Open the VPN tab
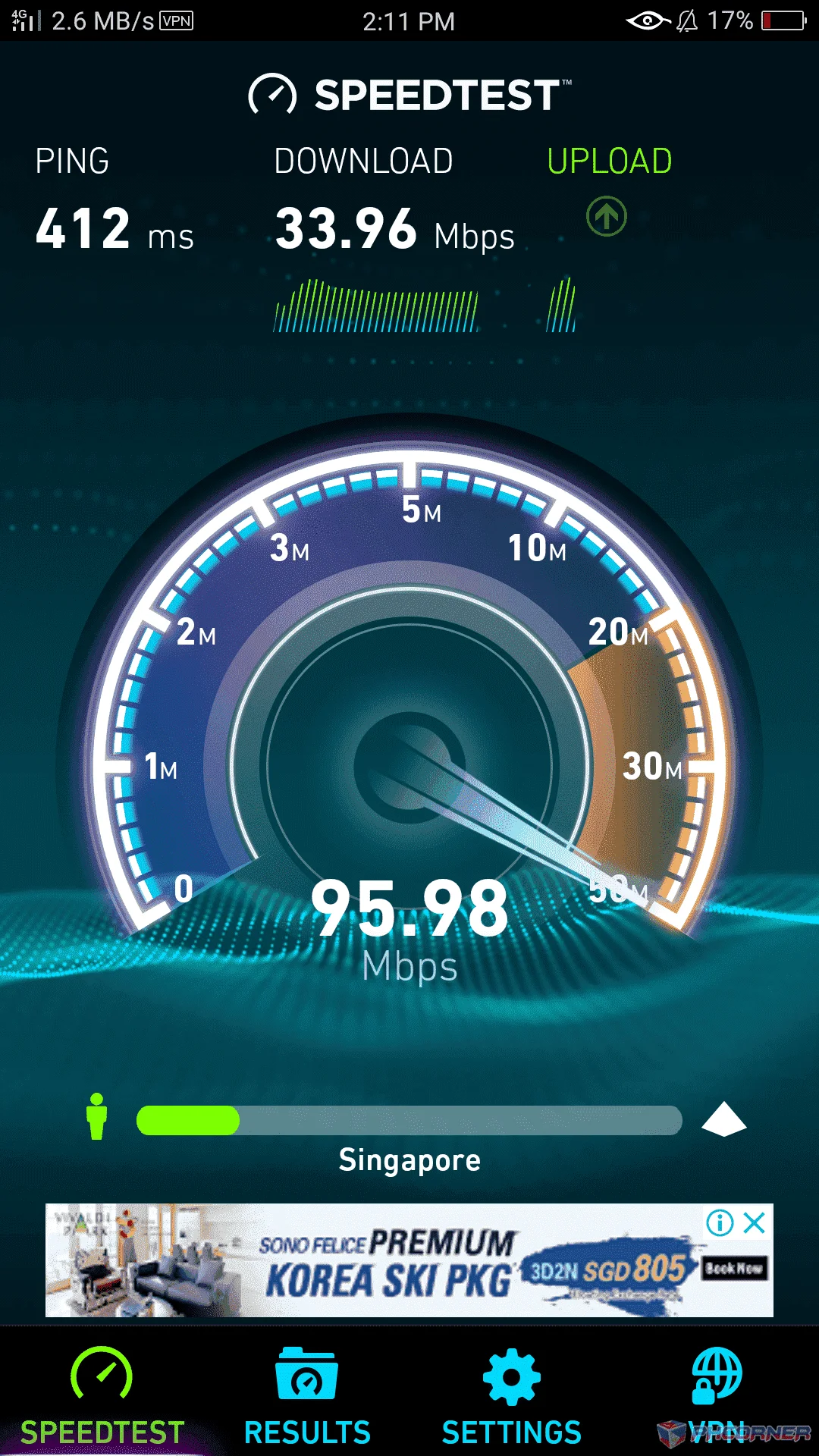This screenshot has height=1456, width=819. [717, 1395]
